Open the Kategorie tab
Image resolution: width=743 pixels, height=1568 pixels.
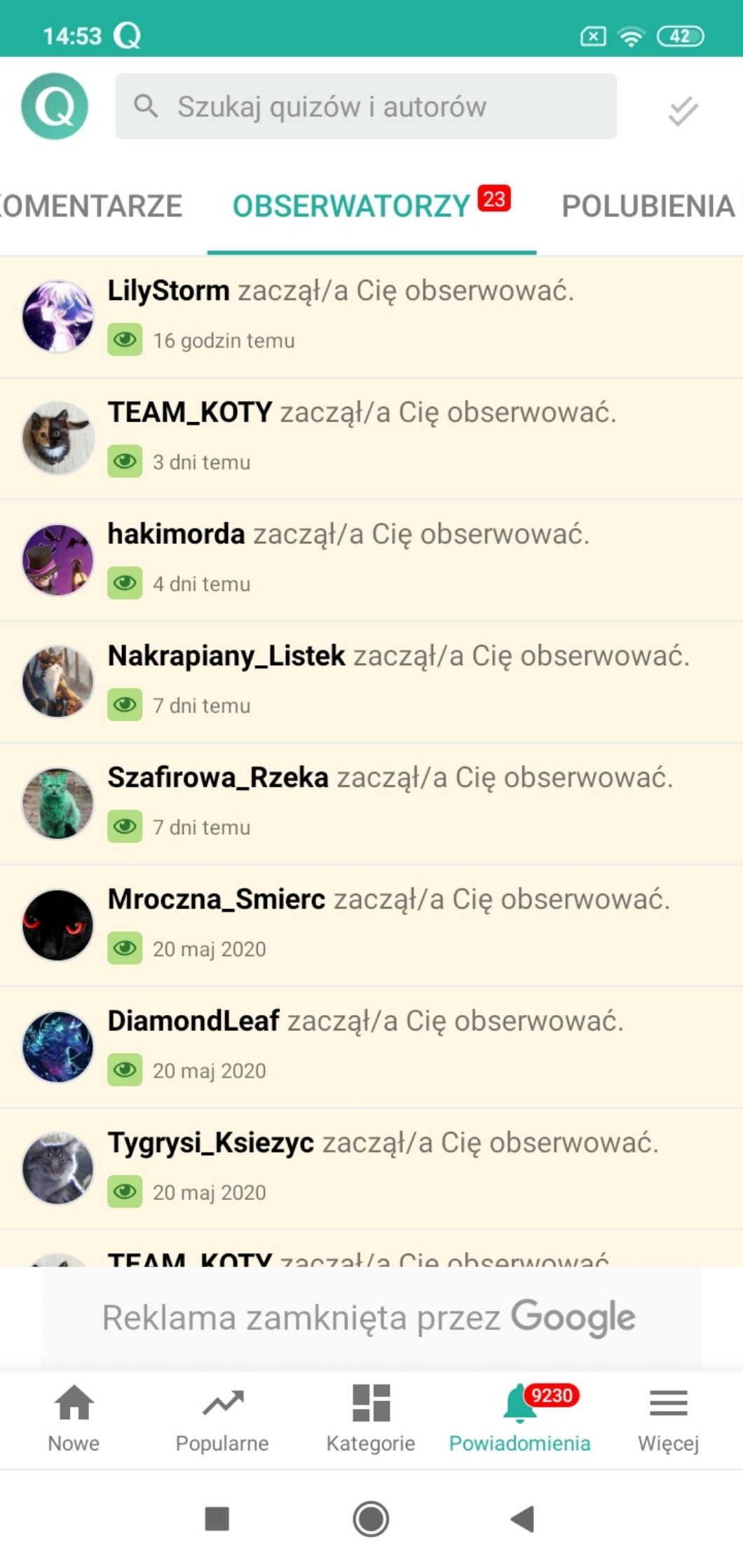click(x=371, y=1419)
